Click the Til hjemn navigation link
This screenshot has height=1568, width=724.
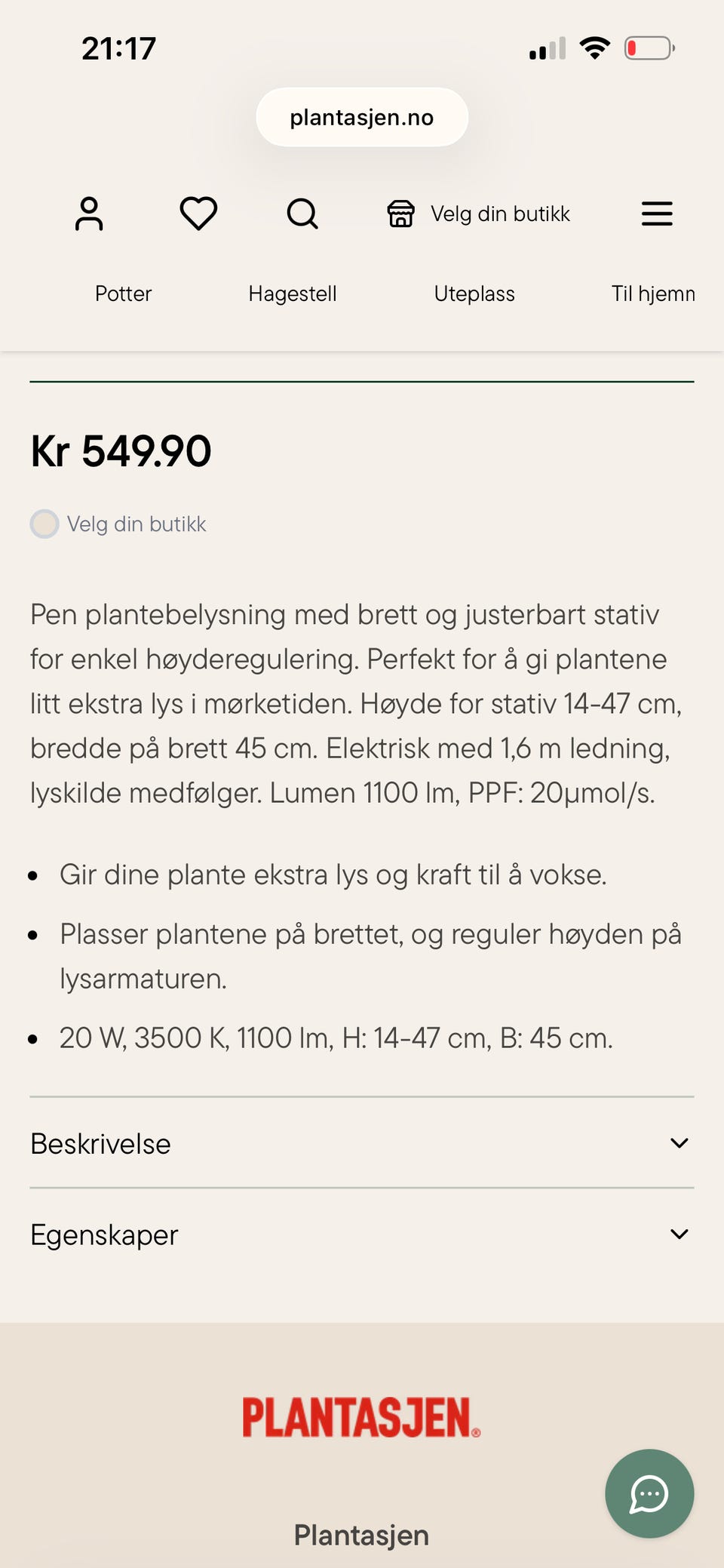point(653,294)
